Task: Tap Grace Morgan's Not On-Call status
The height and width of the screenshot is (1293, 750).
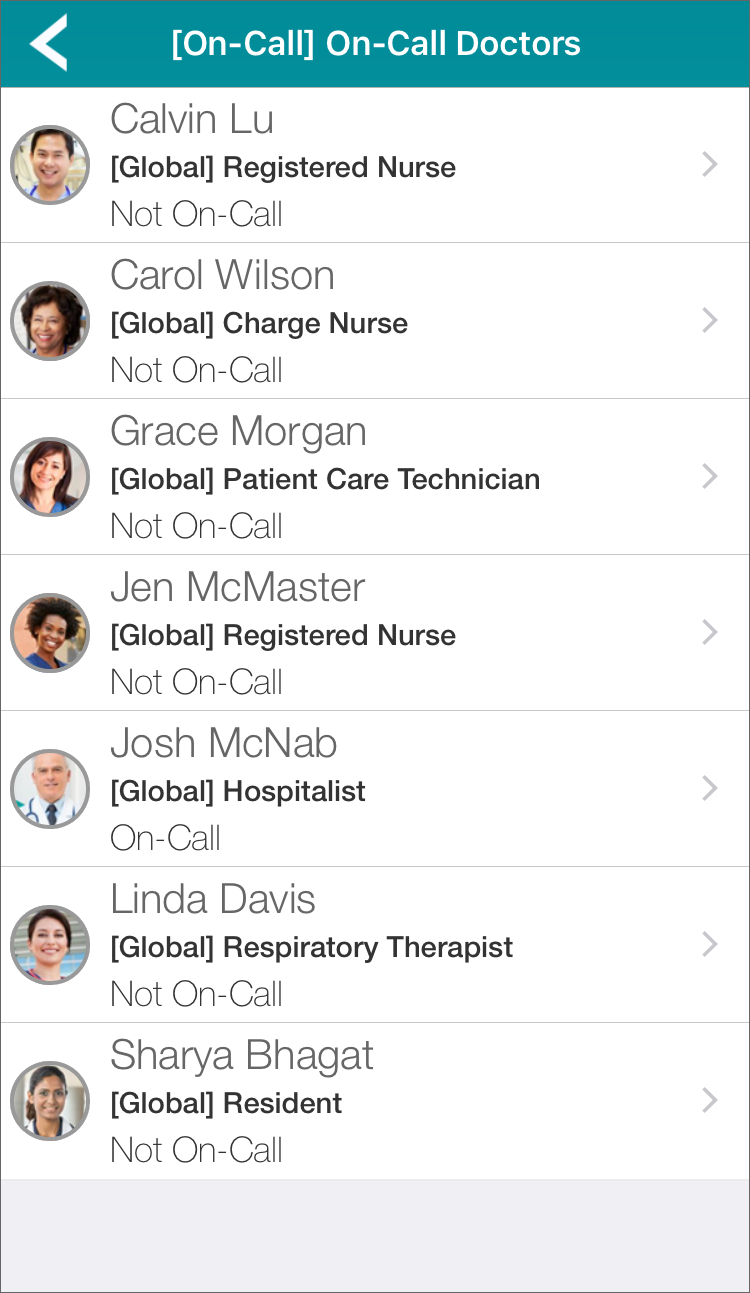Action: pos(196,526)
